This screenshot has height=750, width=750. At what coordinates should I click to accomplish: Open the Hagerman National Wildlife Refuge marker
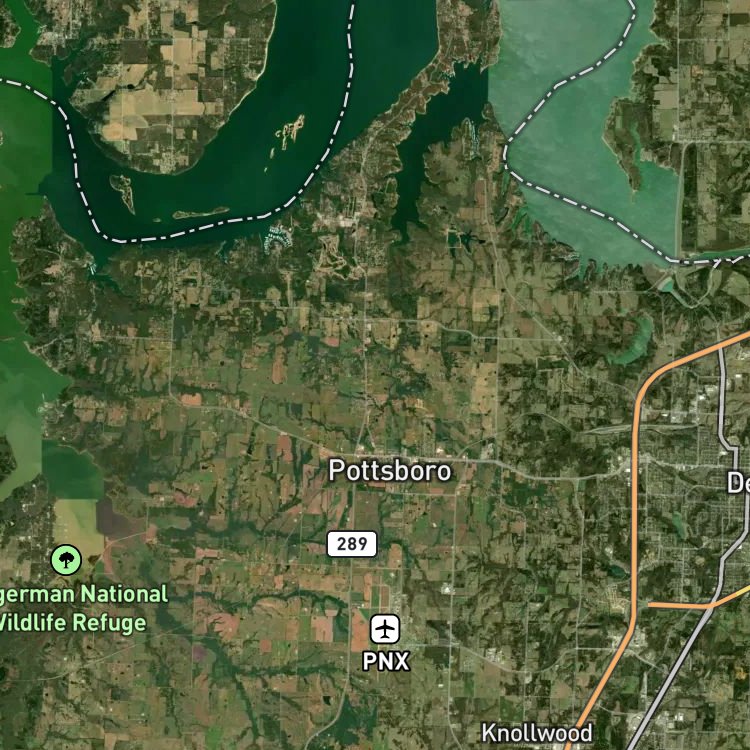pyautogui.click(x=66, y=560)
